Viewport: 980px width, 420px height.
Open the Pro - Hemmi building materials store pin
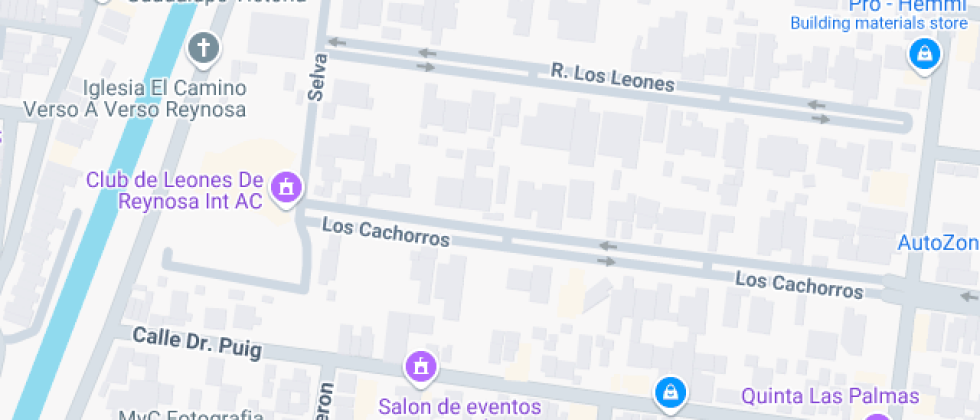[923, 53]
